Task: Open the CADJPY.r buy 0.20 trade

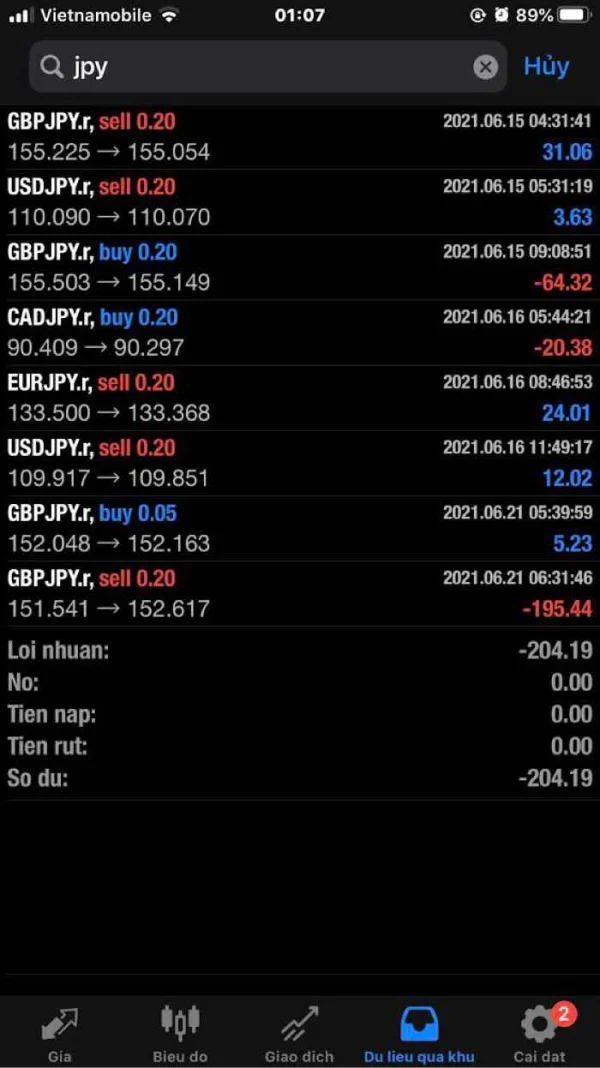Action: (x=300, y=332)
